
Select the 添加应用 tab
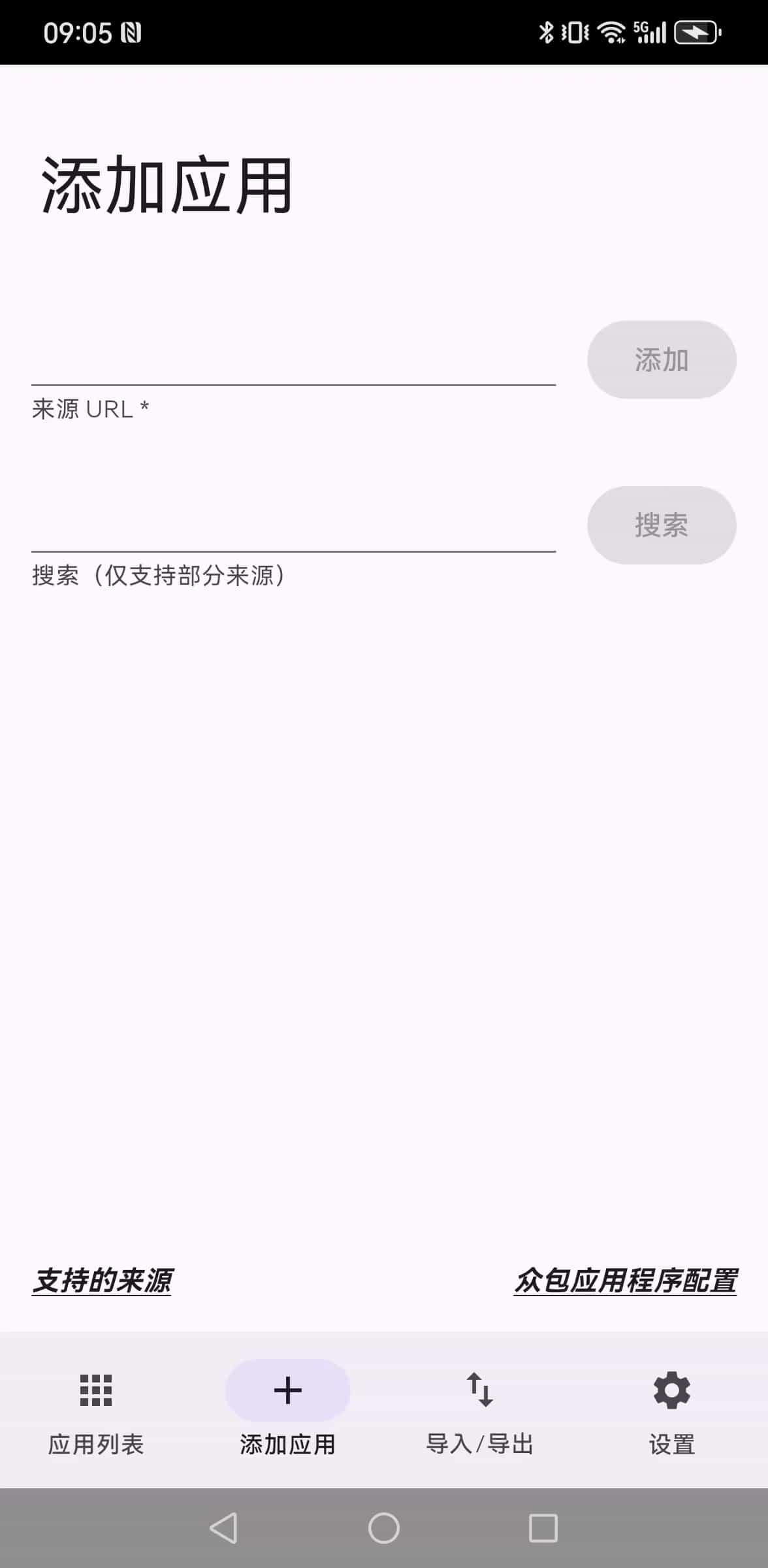[288, 1410]
